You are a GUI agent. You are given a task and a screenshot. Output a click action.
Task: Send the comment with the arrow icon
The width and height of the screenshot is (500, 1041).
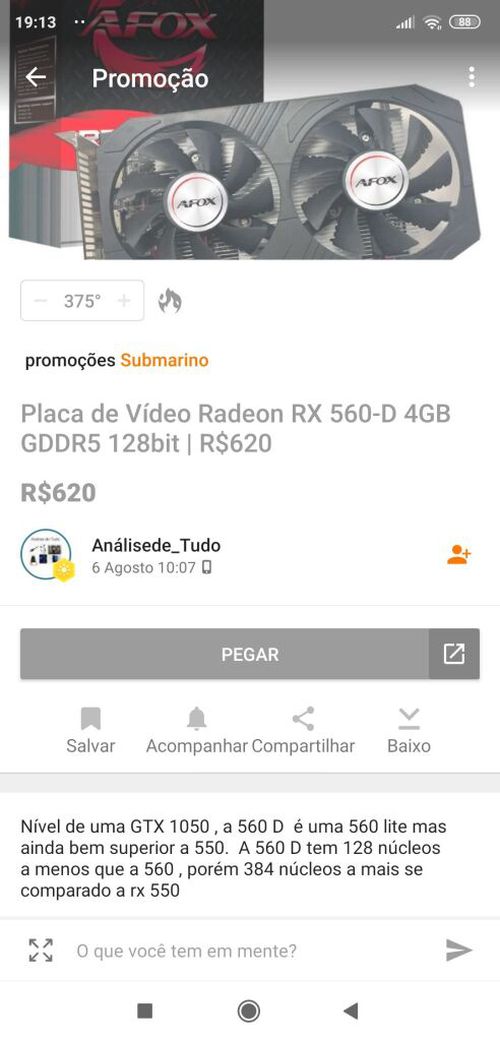coord(459,950)
